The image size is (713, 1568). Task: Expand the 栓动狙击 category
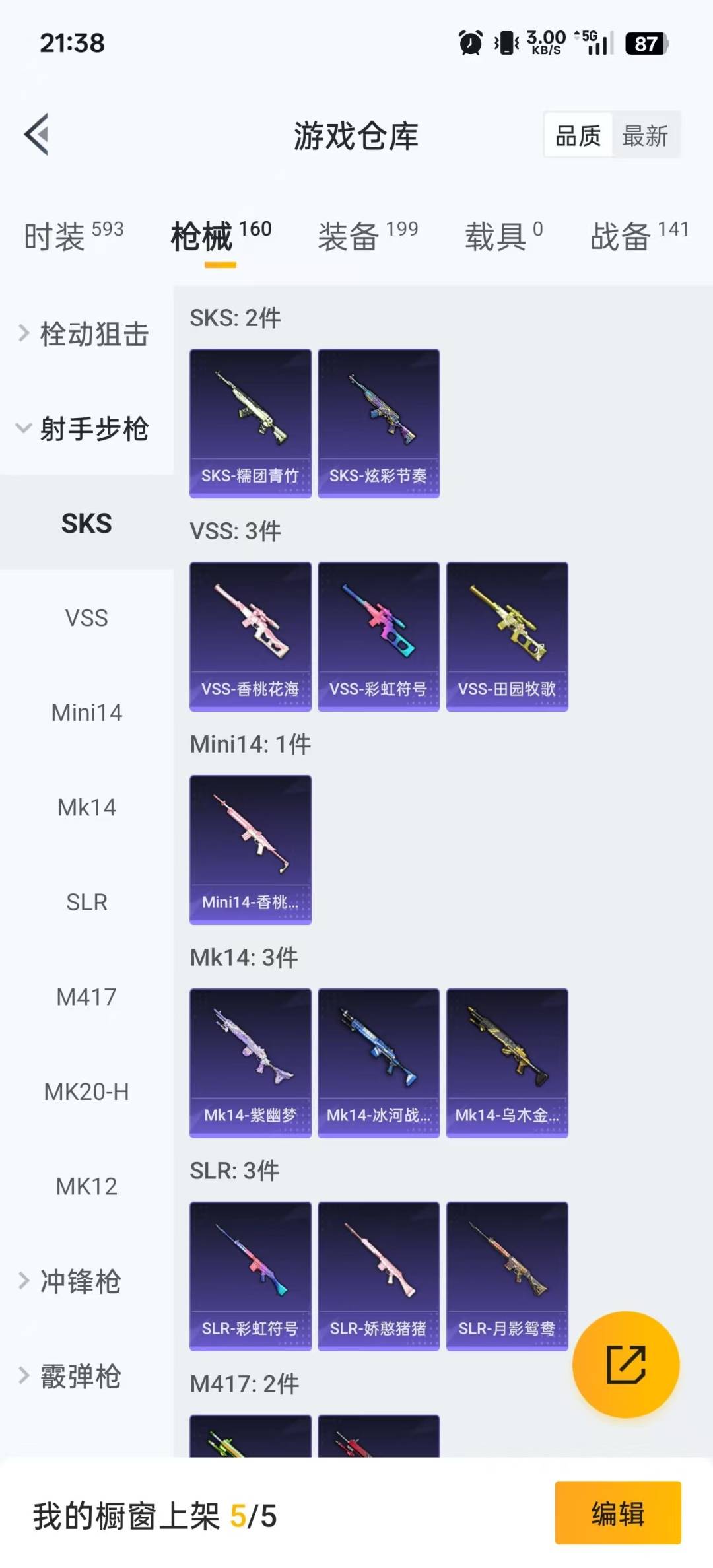click(x=86, y=333)
